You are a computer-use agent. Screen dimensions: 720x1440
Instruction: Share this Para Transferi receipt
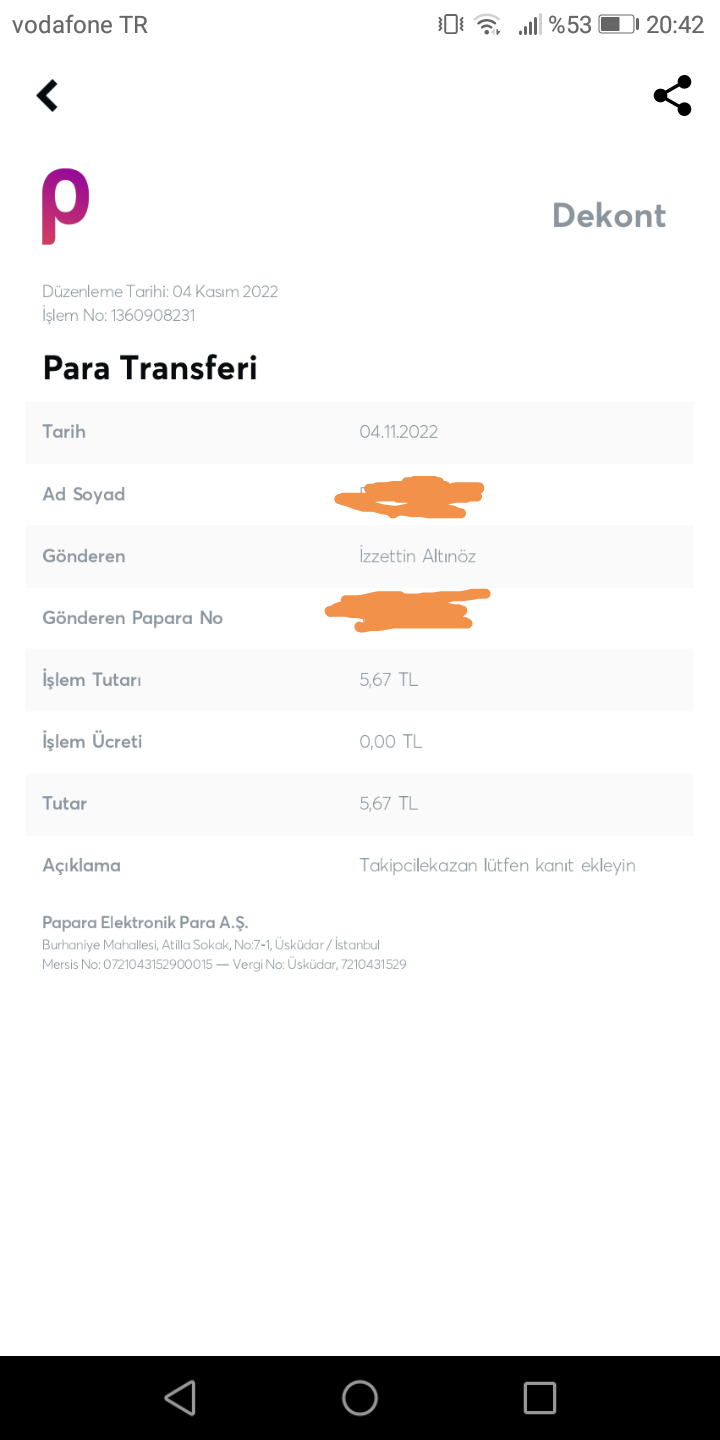pos(672,96)
